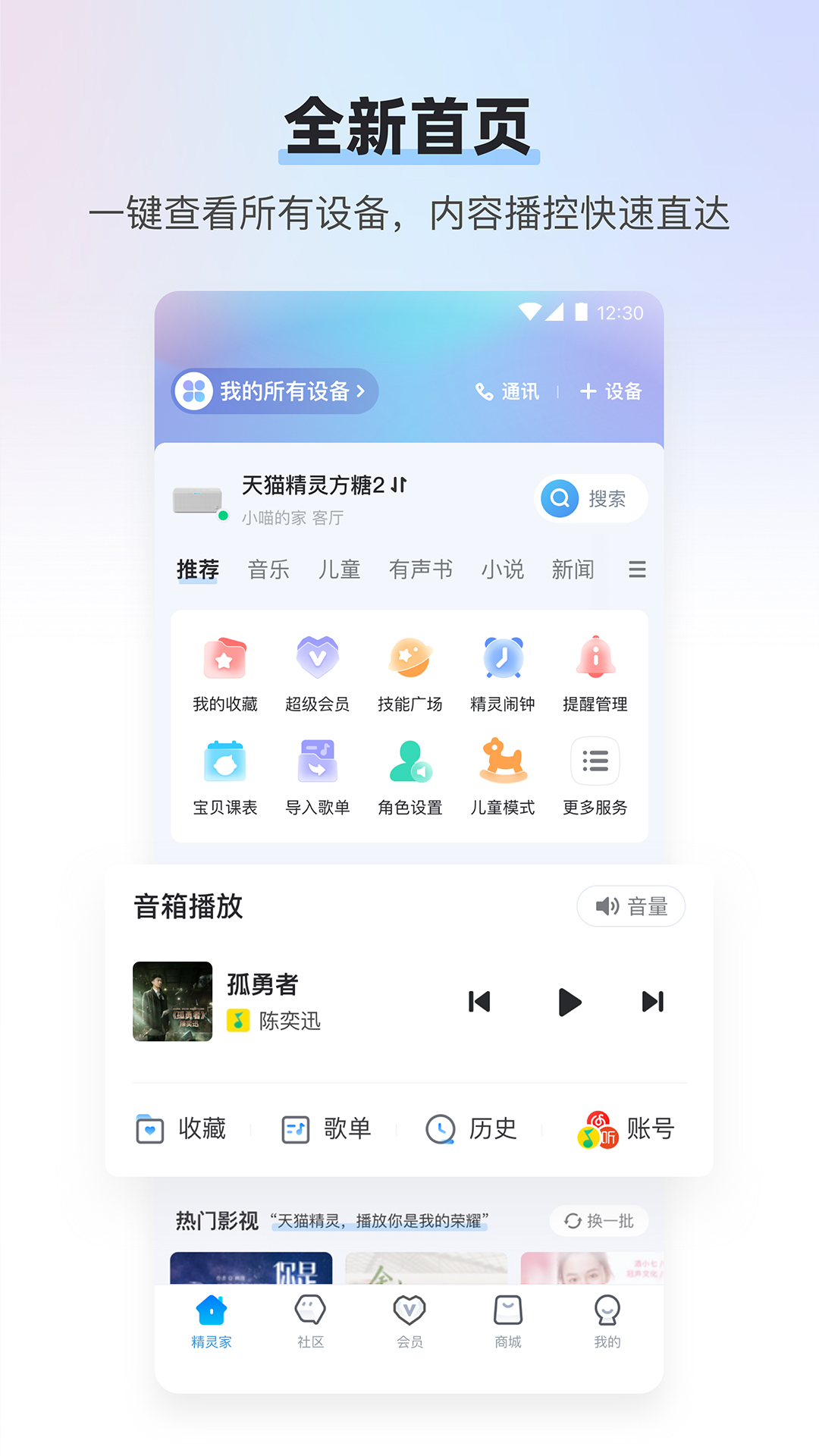Open 我的收藏 (My Favorites)

(225, 671)
